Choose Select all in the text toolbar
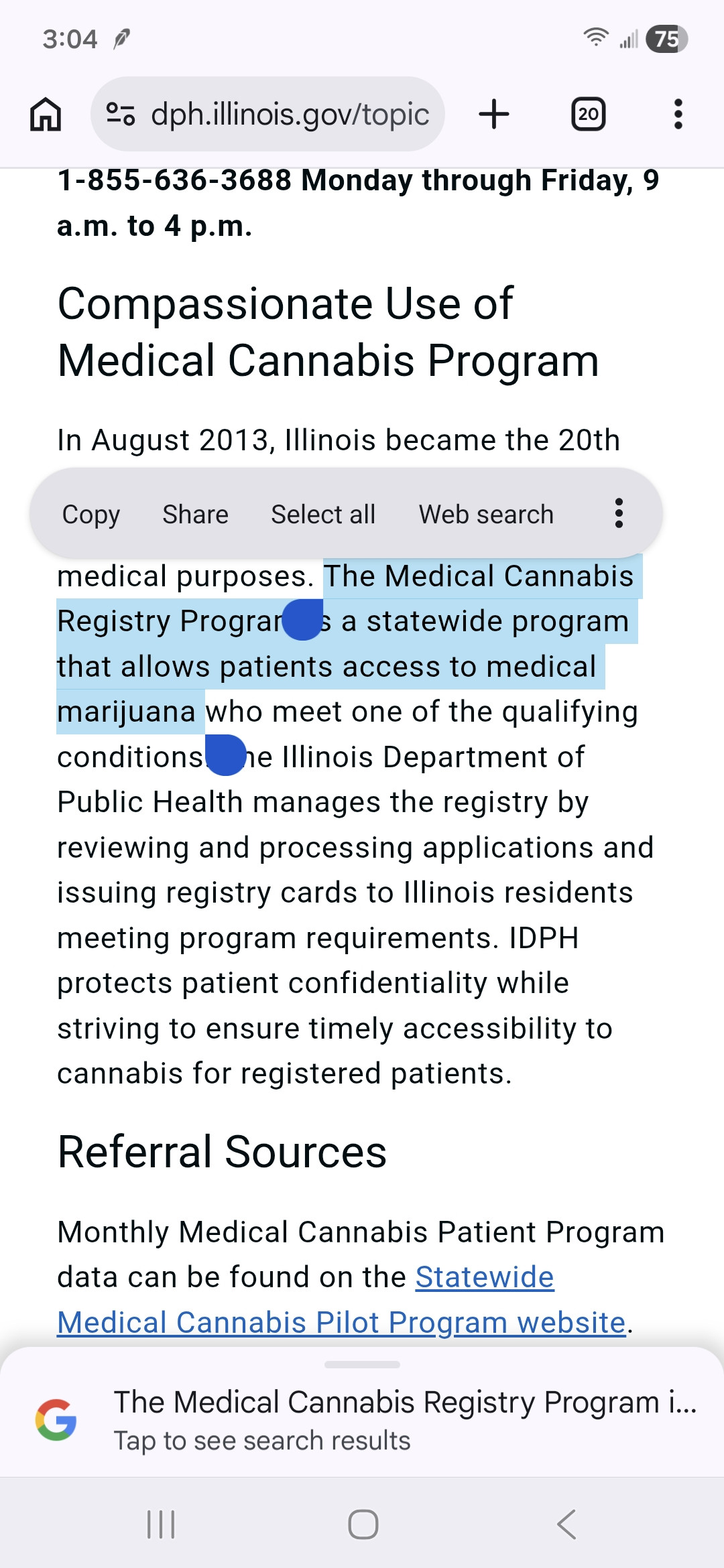This screenshot has height=1568, width=724. point(323,515)
